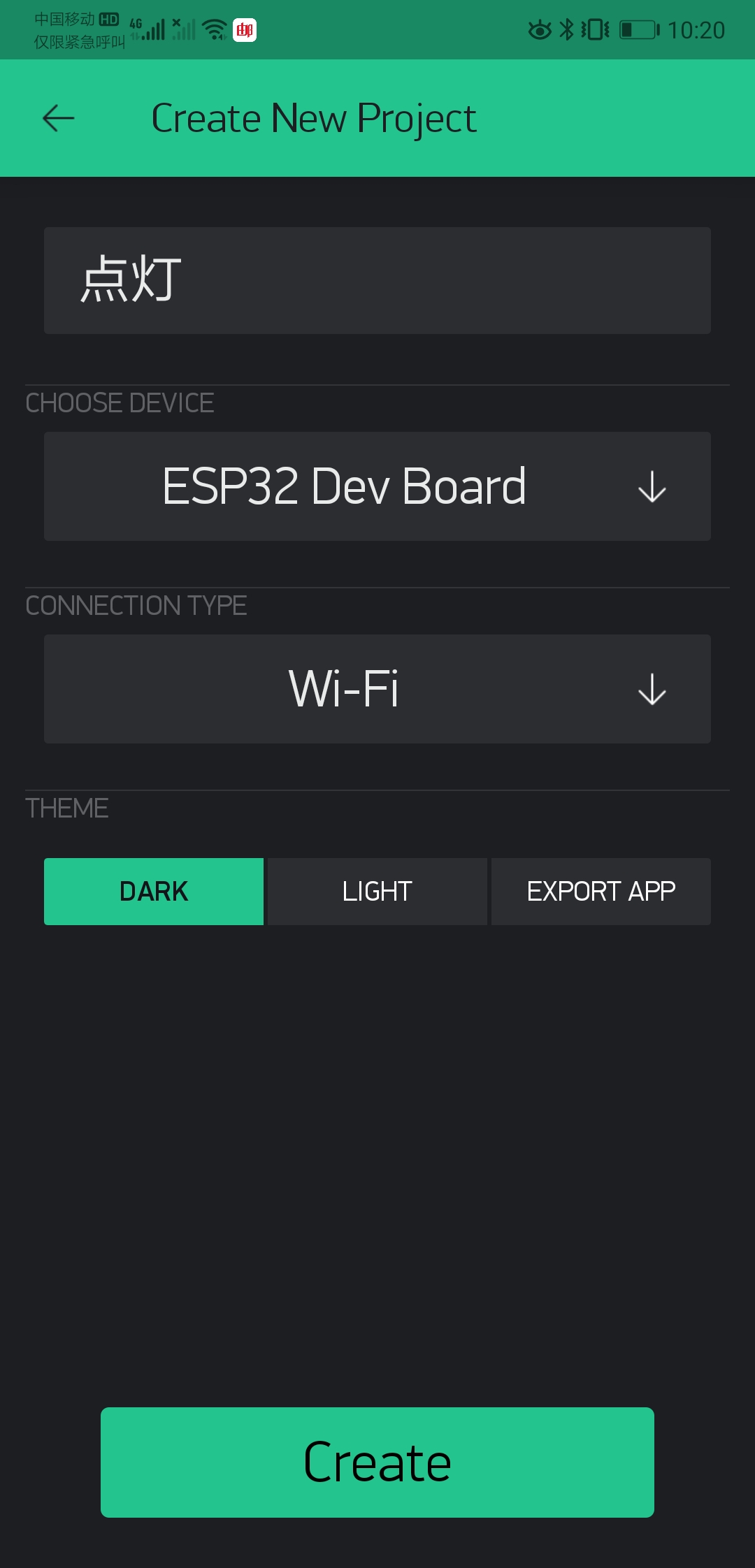This screenshot has height=1568, width=755.
Task: Select the DARK theme
Action: [154, 892]
